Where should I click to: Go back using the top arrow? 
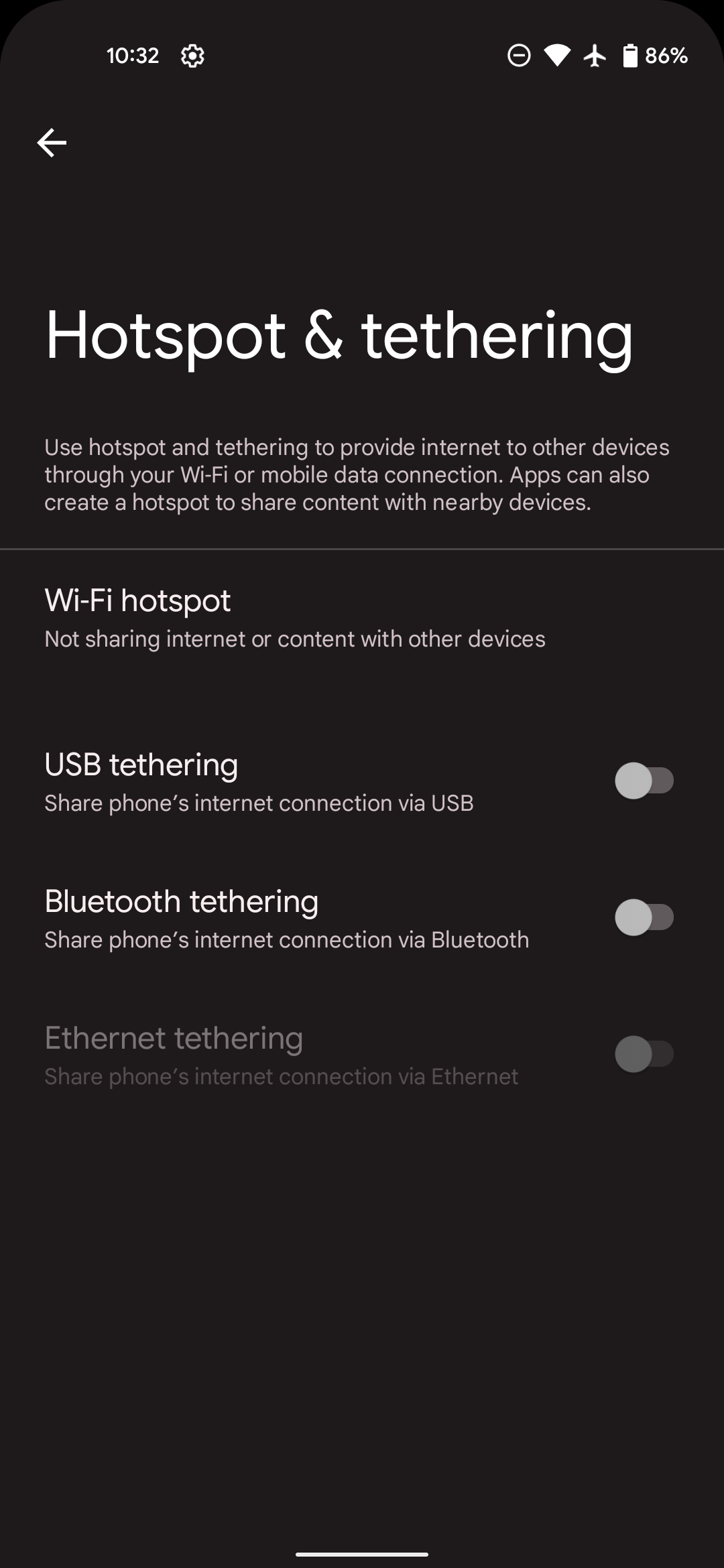pos(52,143)
